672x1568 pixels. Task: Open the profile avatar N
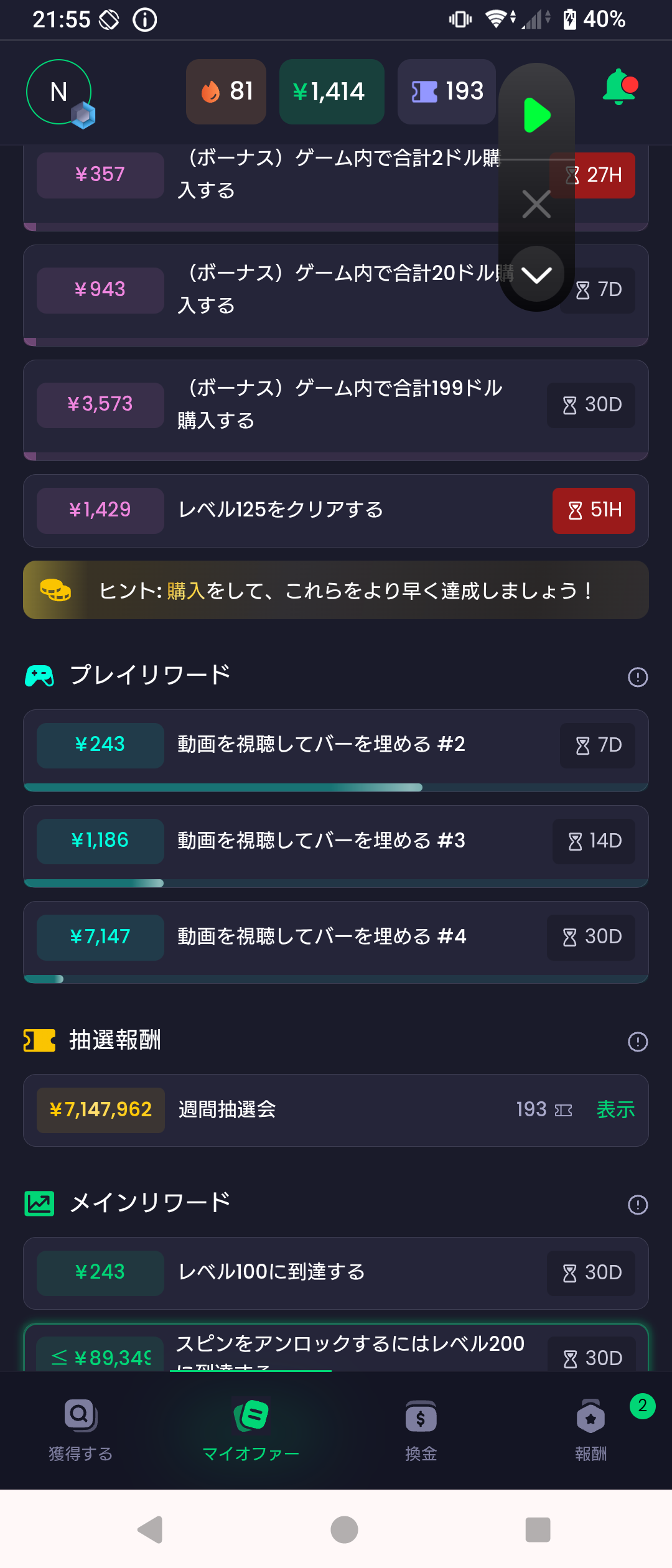tap(59, 92)
